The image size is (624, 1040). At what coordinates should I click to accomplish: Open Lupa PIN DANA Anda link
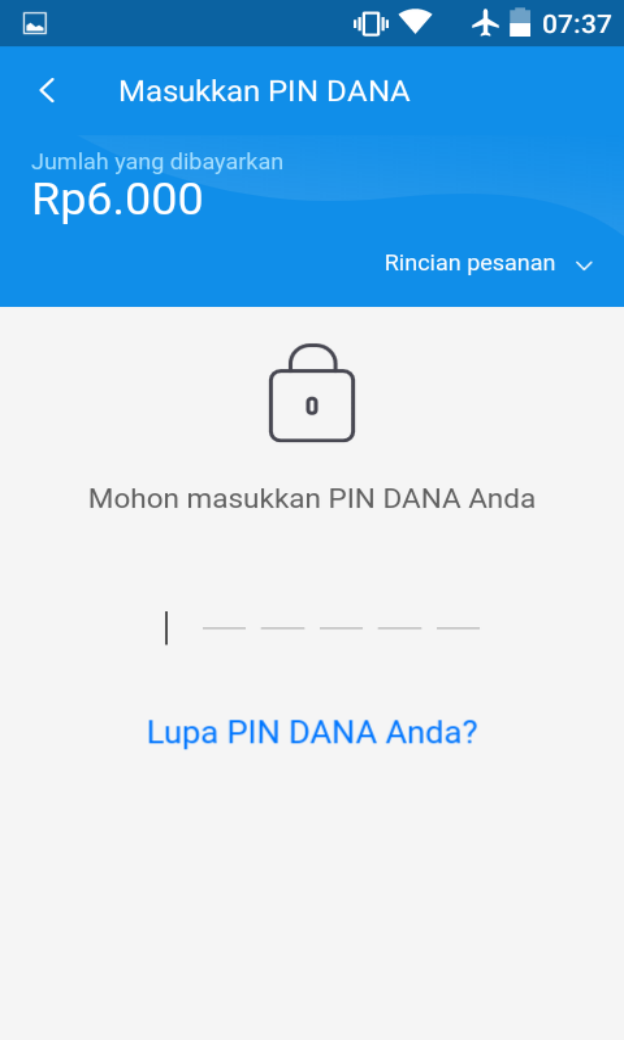coord(312,732)
